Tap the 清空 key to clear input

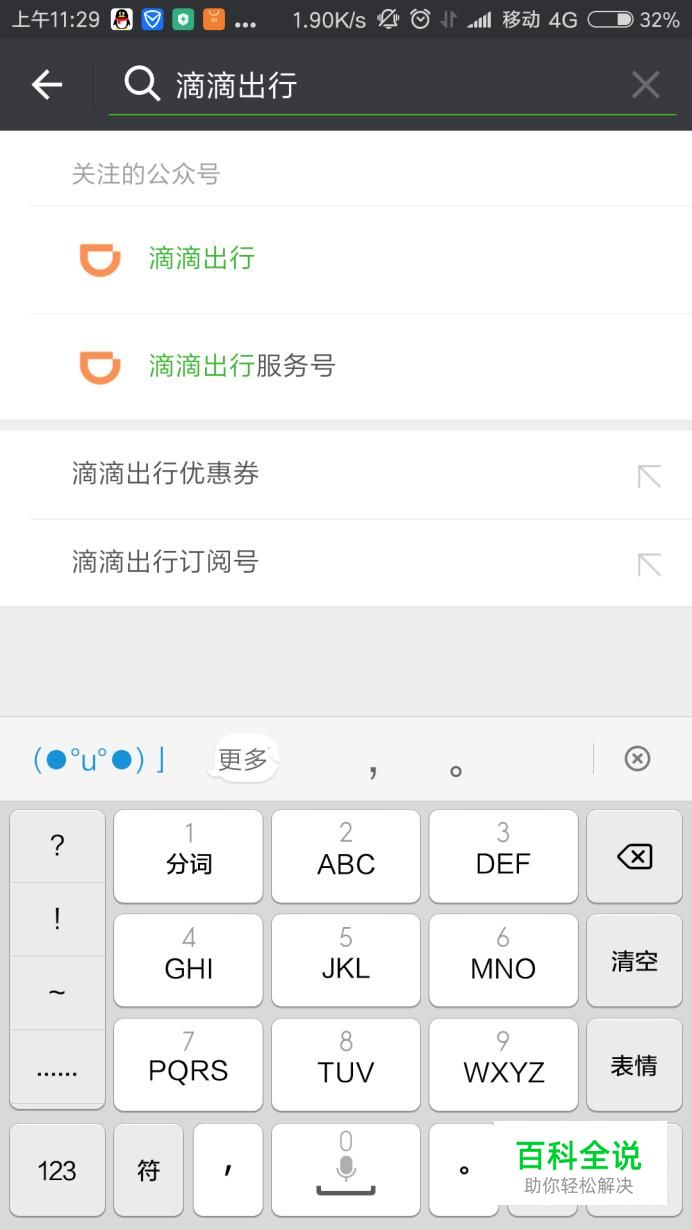coord(635,961)
